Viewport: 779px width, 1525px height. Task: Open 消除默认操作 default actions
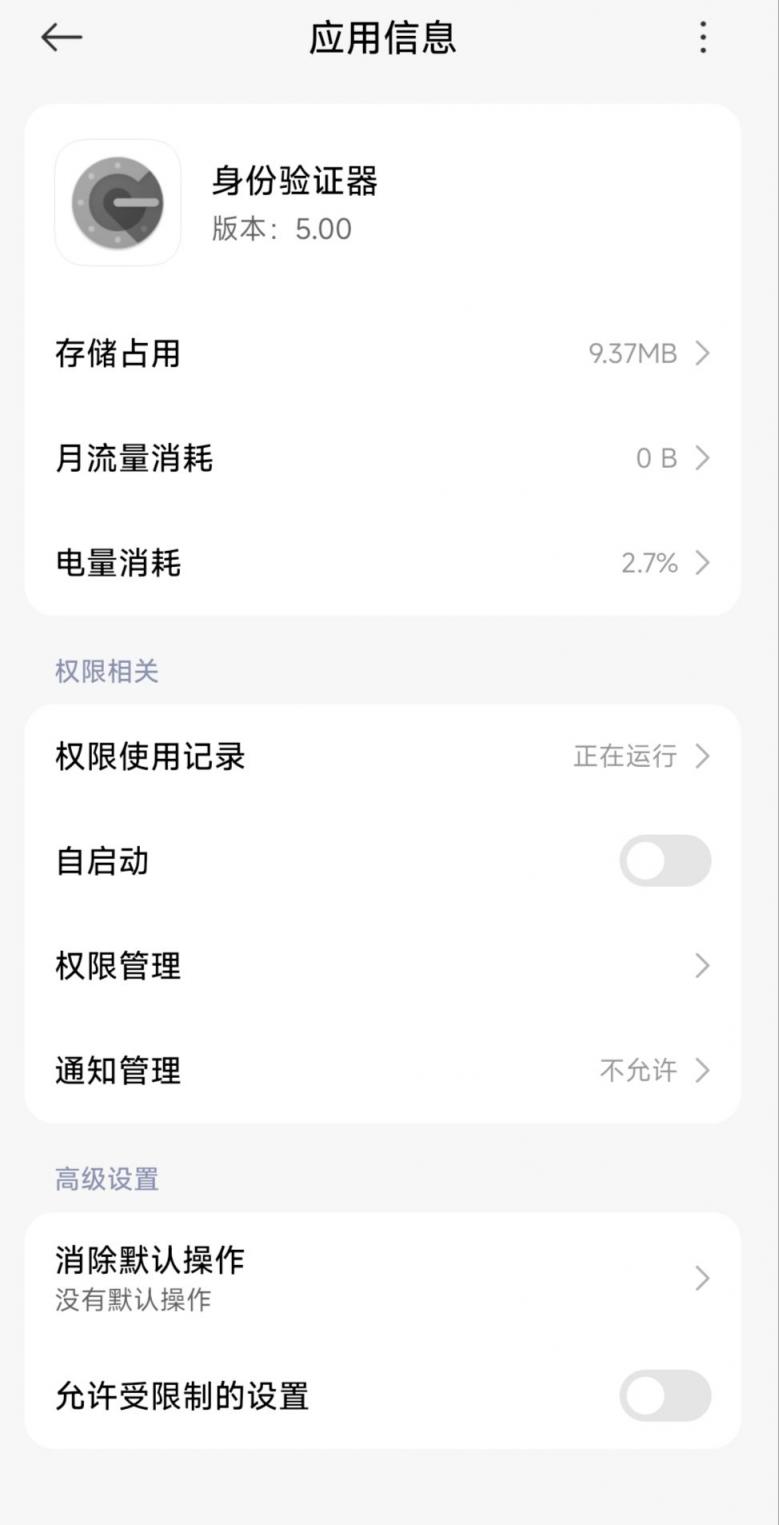tap(382, 1277)
